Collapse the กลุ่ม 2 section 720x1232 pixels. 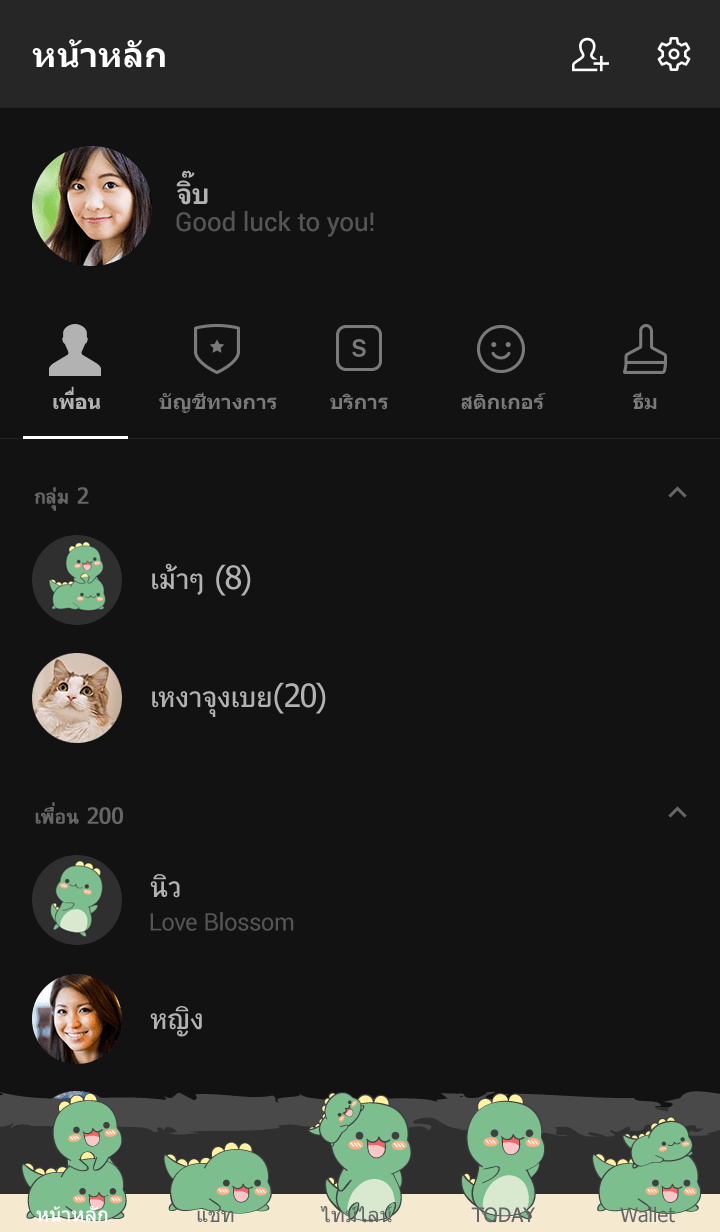tap(677, 493)
